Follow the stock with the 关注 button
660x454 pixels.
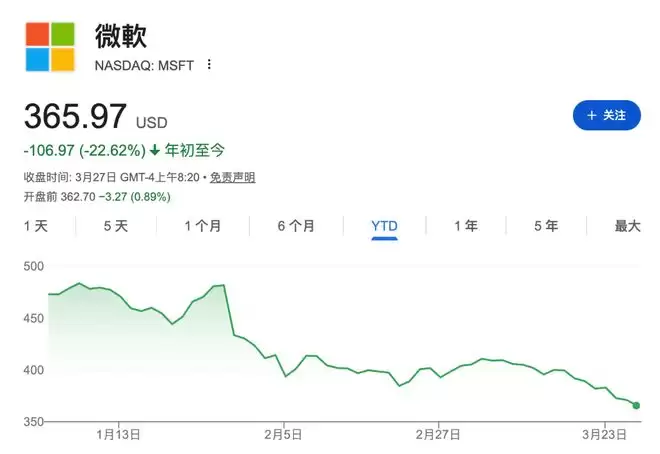606,115
